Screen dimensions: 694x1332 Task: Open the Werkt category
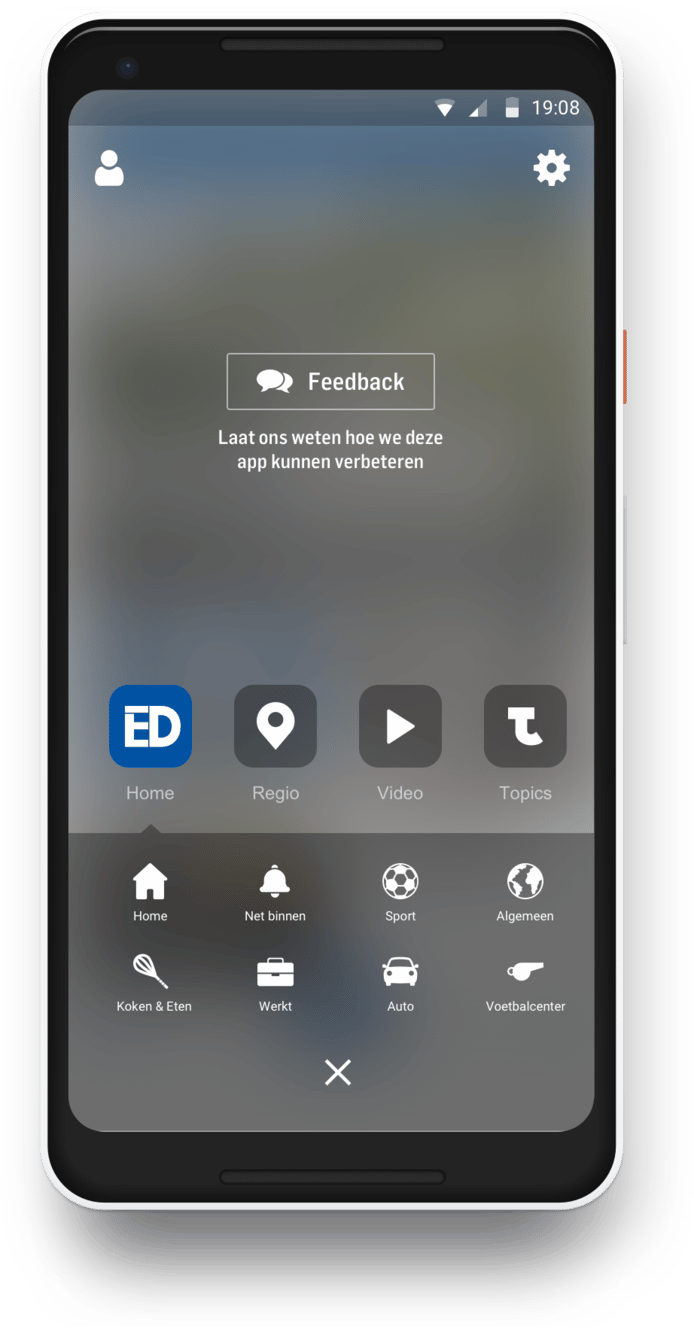(275, 982)
